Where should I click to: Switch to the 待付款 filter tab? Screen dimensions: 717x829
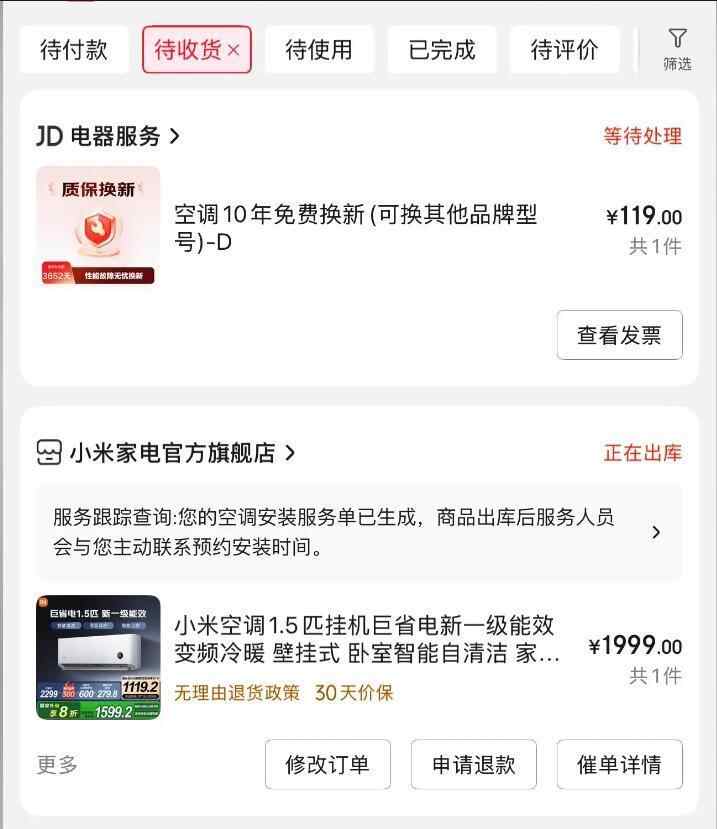pyautogui.click(x=74, y=50)
